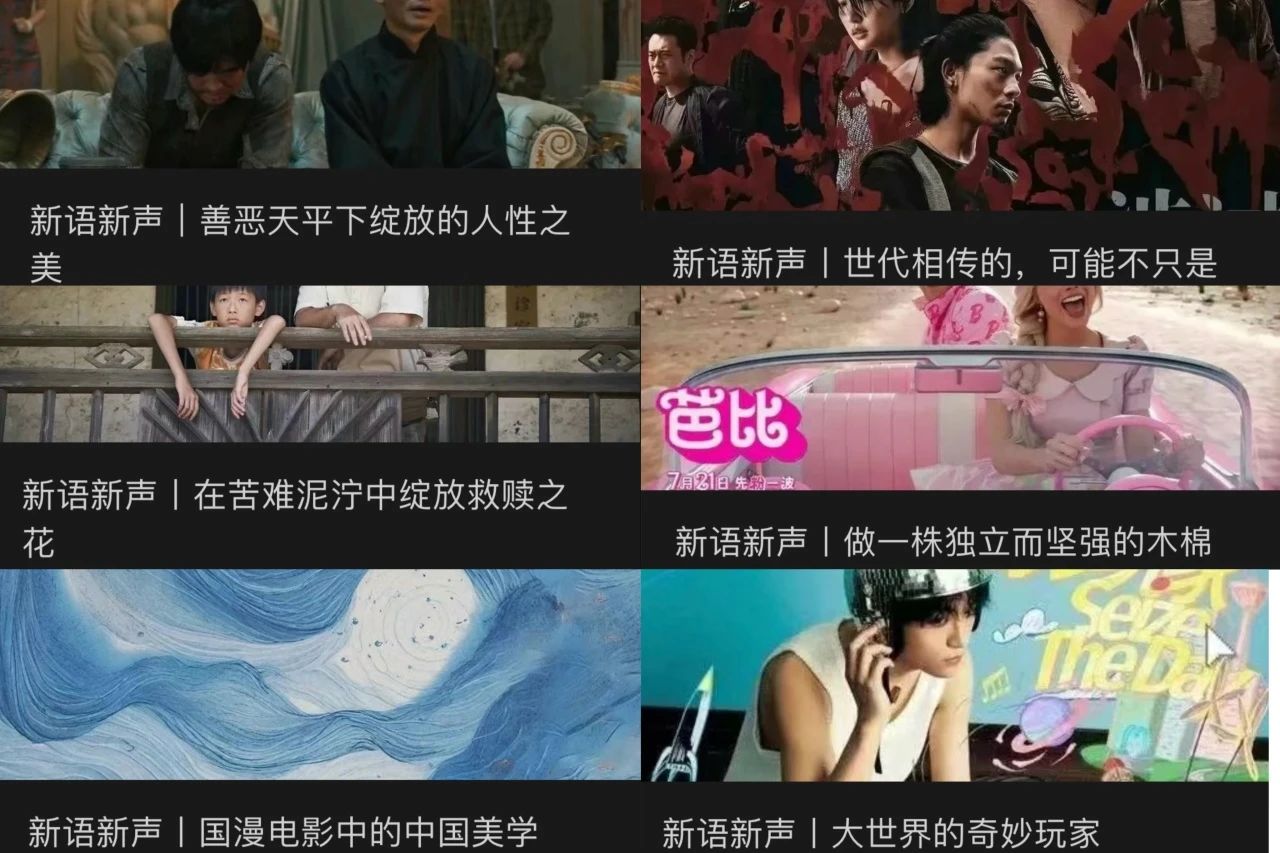Screen dimensions: 1280x853
Task: Open Barbie article 做一株独立而坚强的木棉
Action: point(943,542)
